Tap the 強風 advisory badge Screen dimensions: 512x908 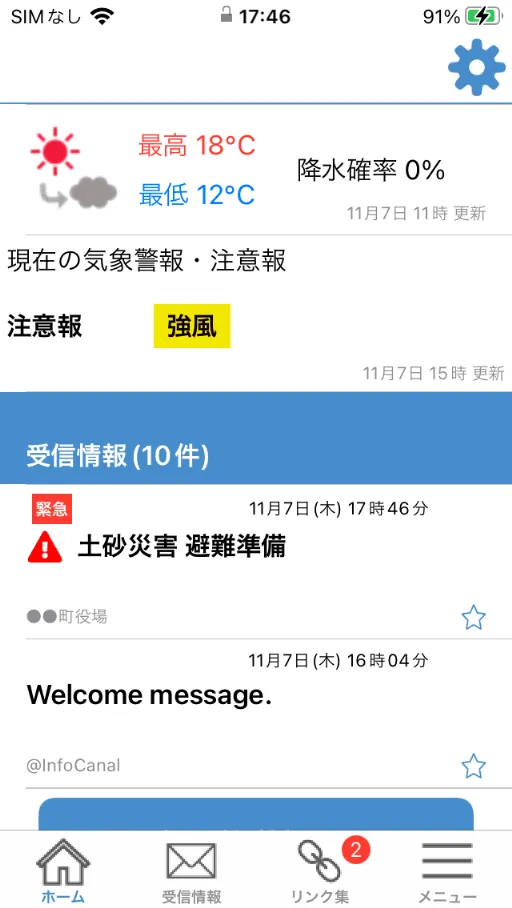192,326
